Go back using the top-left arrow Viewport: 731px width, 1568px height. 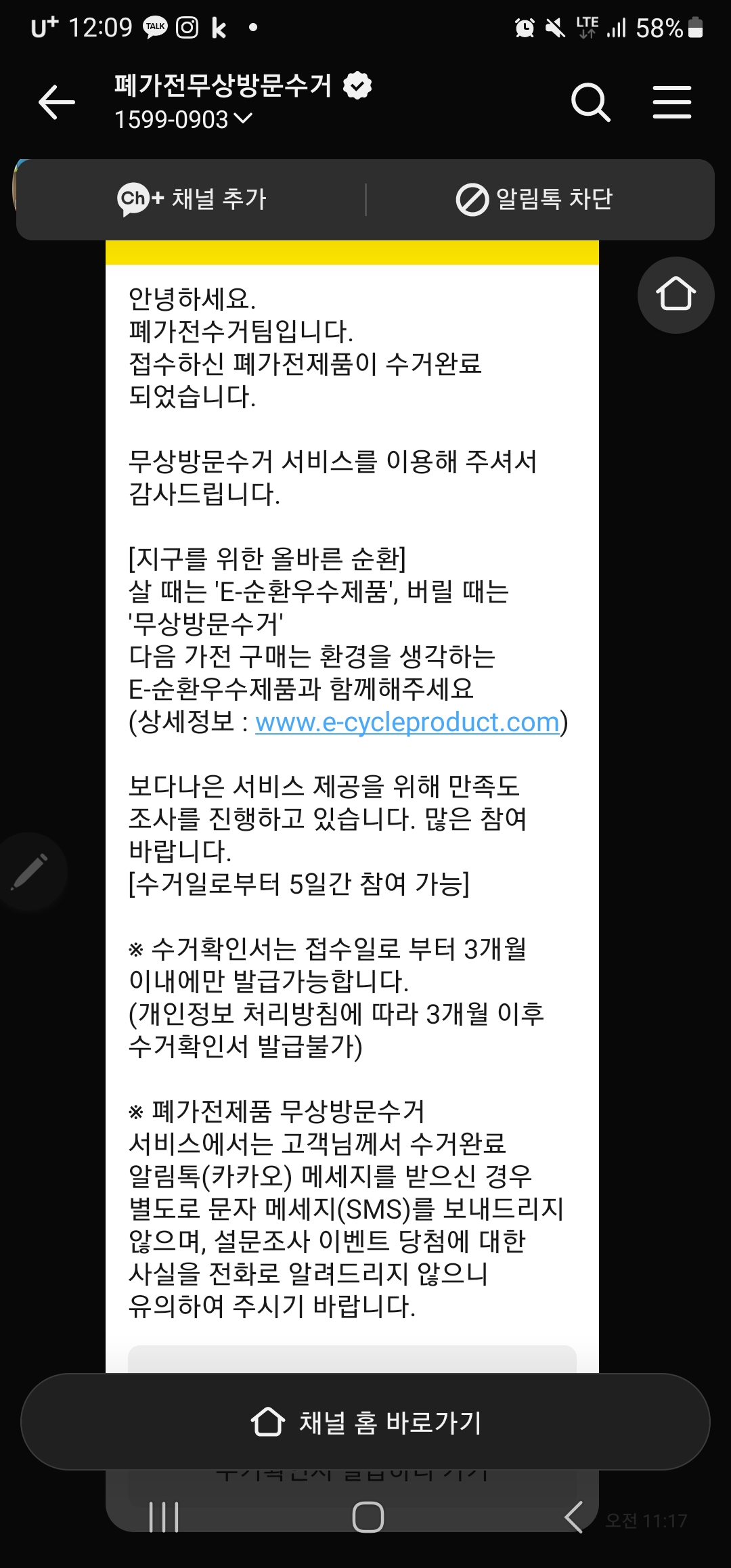(x=57, y=102)
